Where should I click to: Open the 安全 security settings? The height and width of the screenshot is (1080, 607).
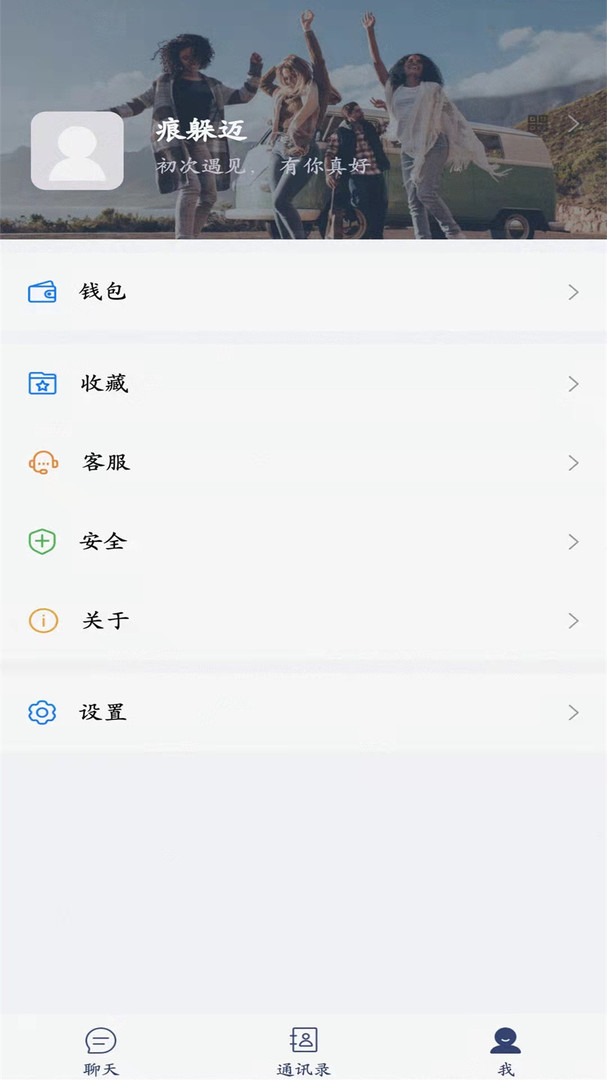pyautogui.click(x=303, y=542)
